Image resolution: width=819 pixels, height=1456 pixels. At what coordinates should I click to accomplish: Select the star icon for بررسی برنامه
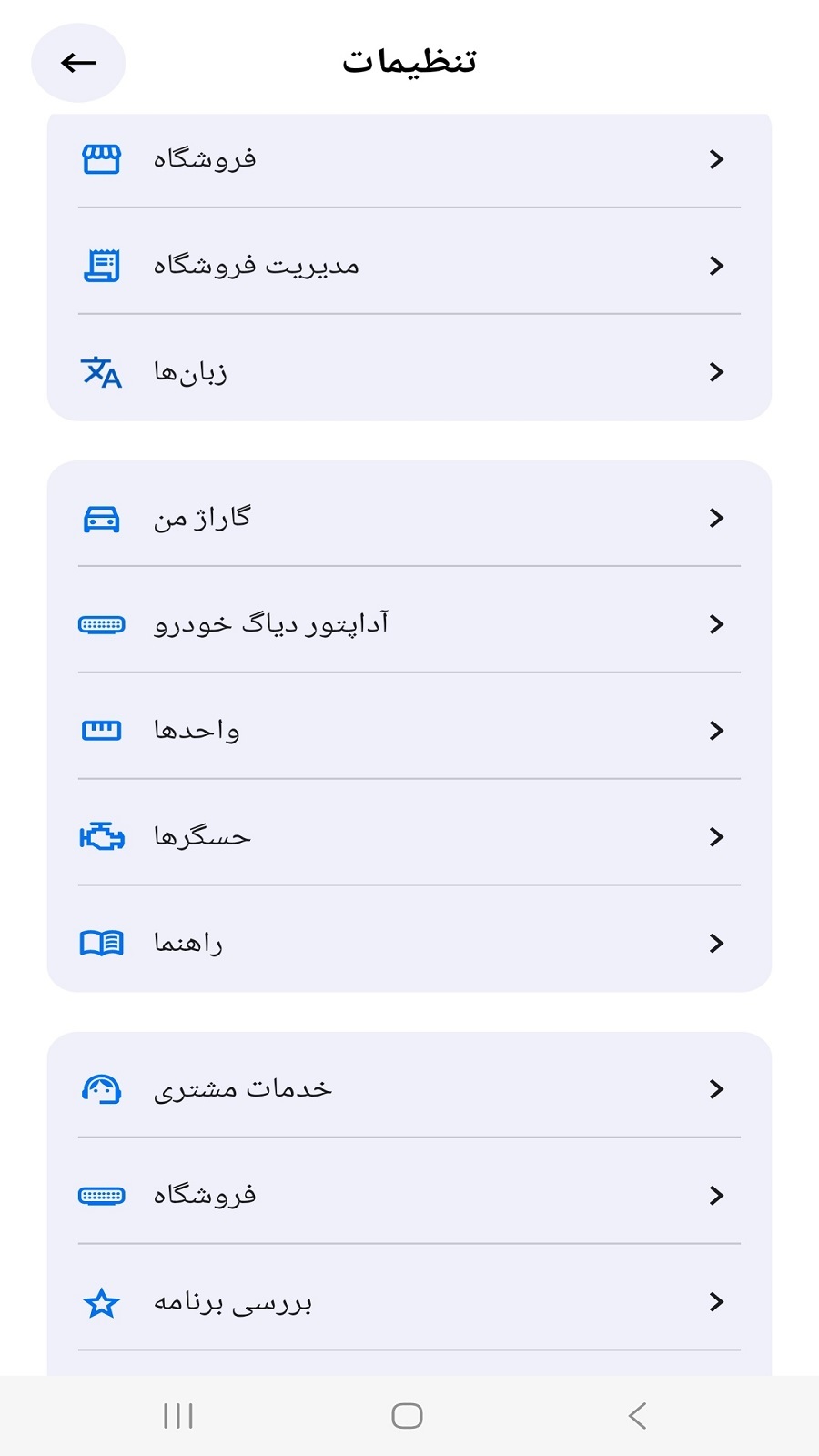[x=102, y=1302]
